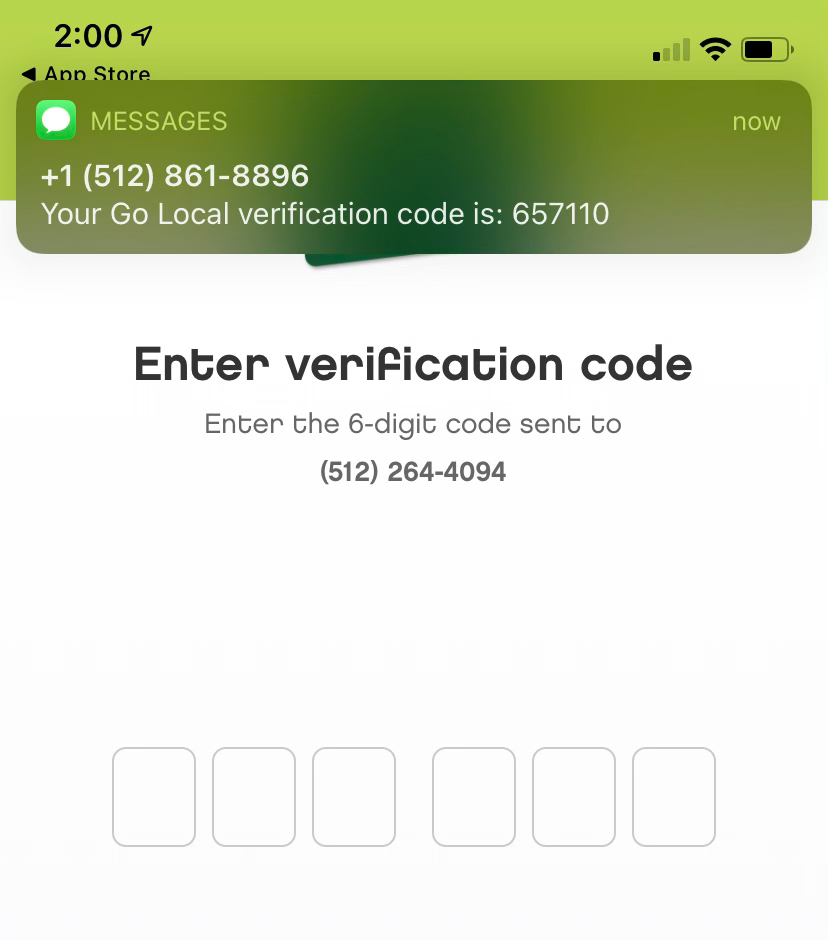Select the second verification code digit box
Image resolution: width=828 pixels, height=940 pixels.
[x=254, y=797]
